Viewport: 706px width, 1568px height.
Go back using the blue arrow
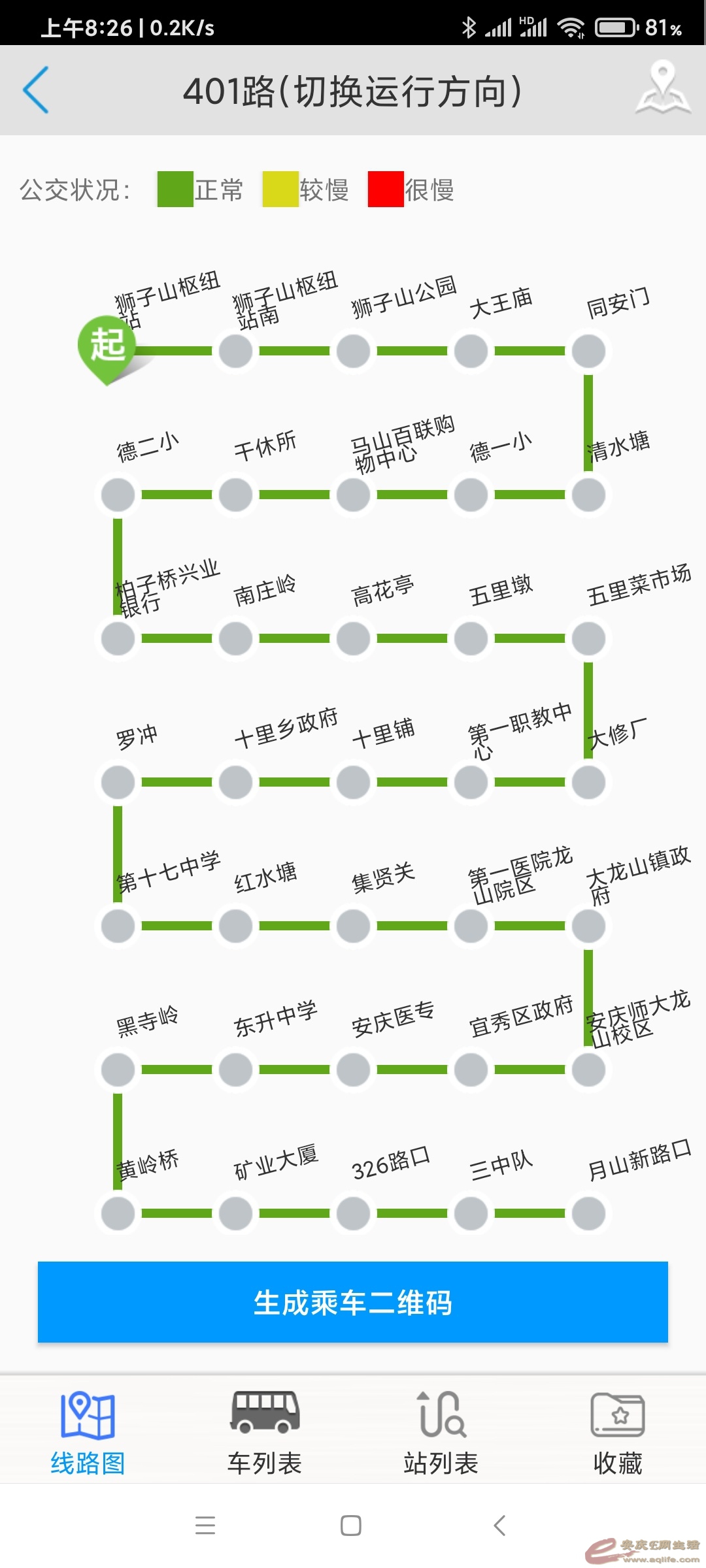pyautogui.click(x=36, y=90)
